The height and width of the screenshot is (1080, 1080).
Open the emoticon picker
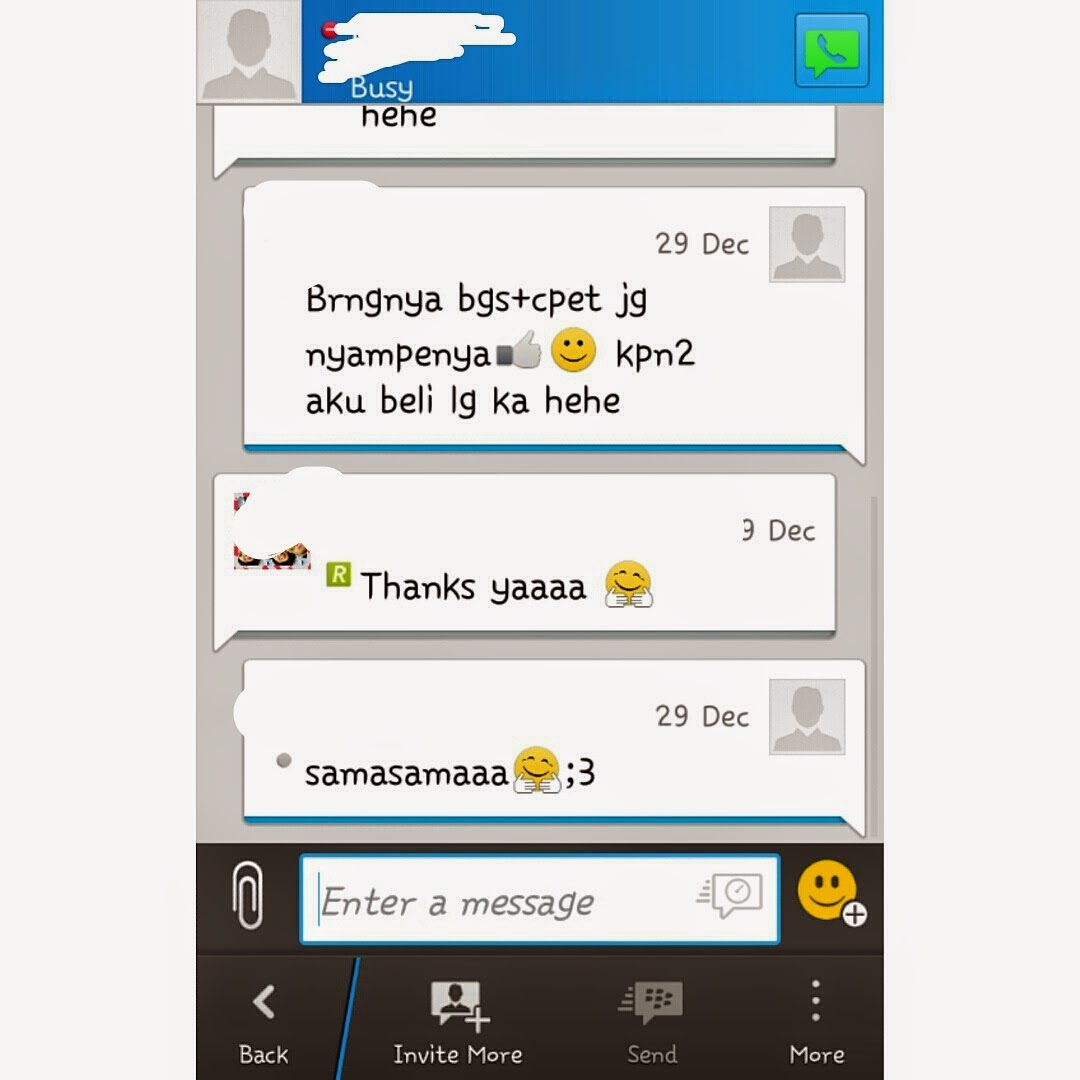(x=829, y=892)
